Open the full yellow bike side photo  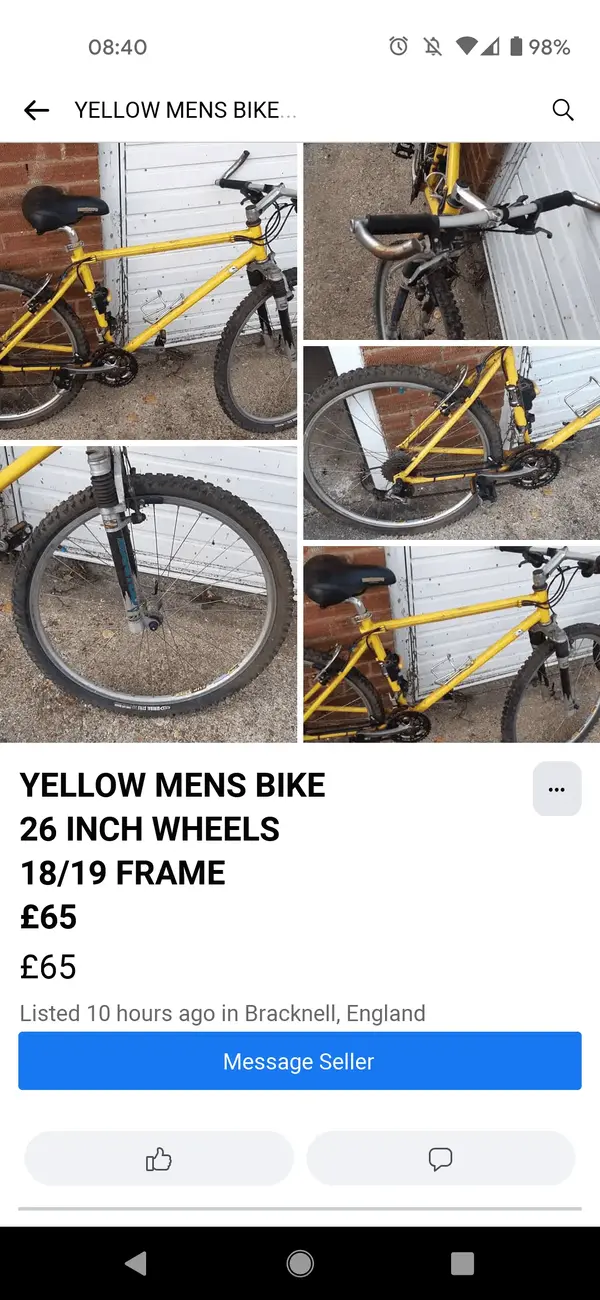coord(148,290)
